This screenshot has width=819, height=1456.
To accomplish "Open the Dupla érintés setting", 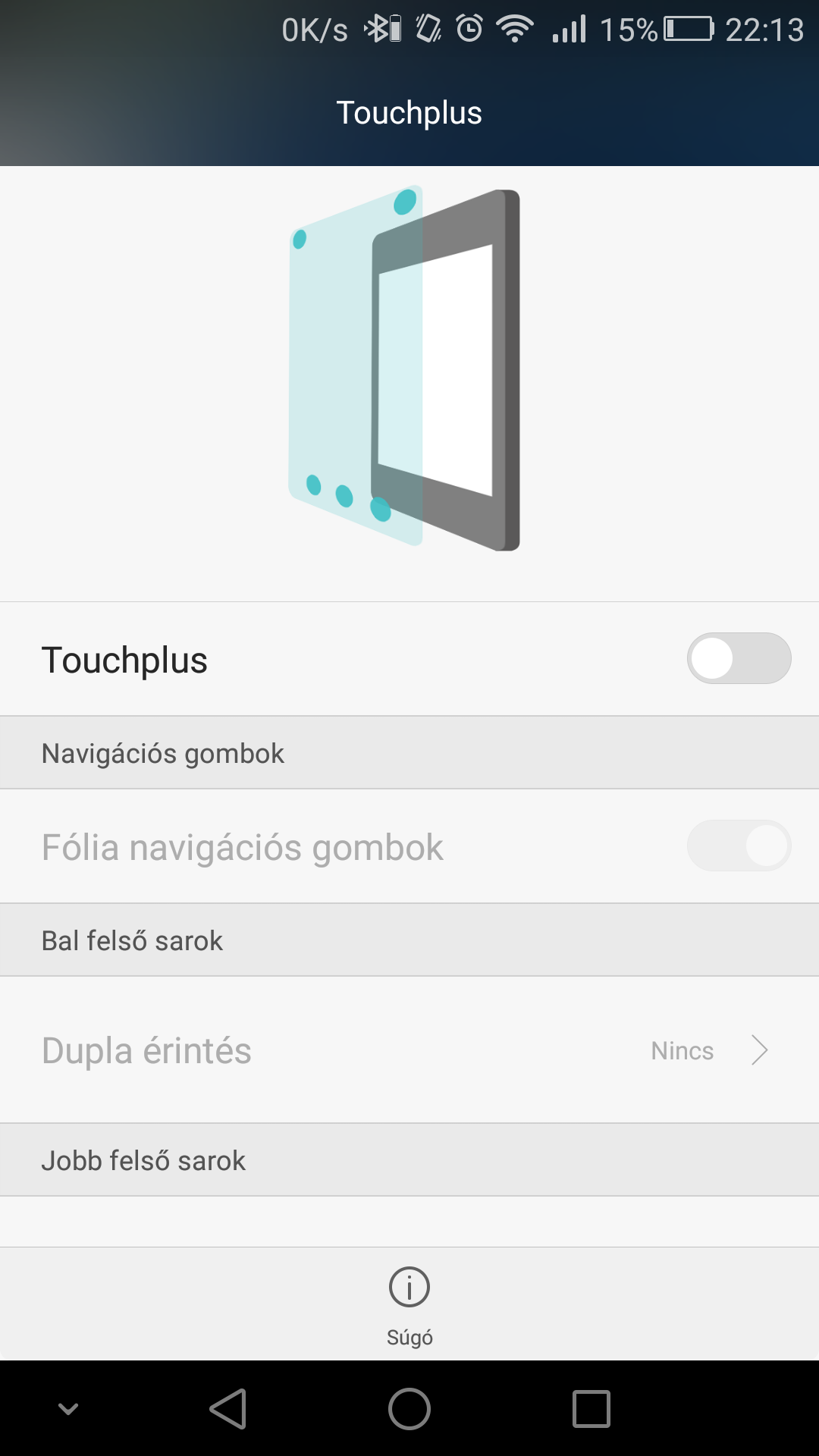I will click(x=409, y=1050).
